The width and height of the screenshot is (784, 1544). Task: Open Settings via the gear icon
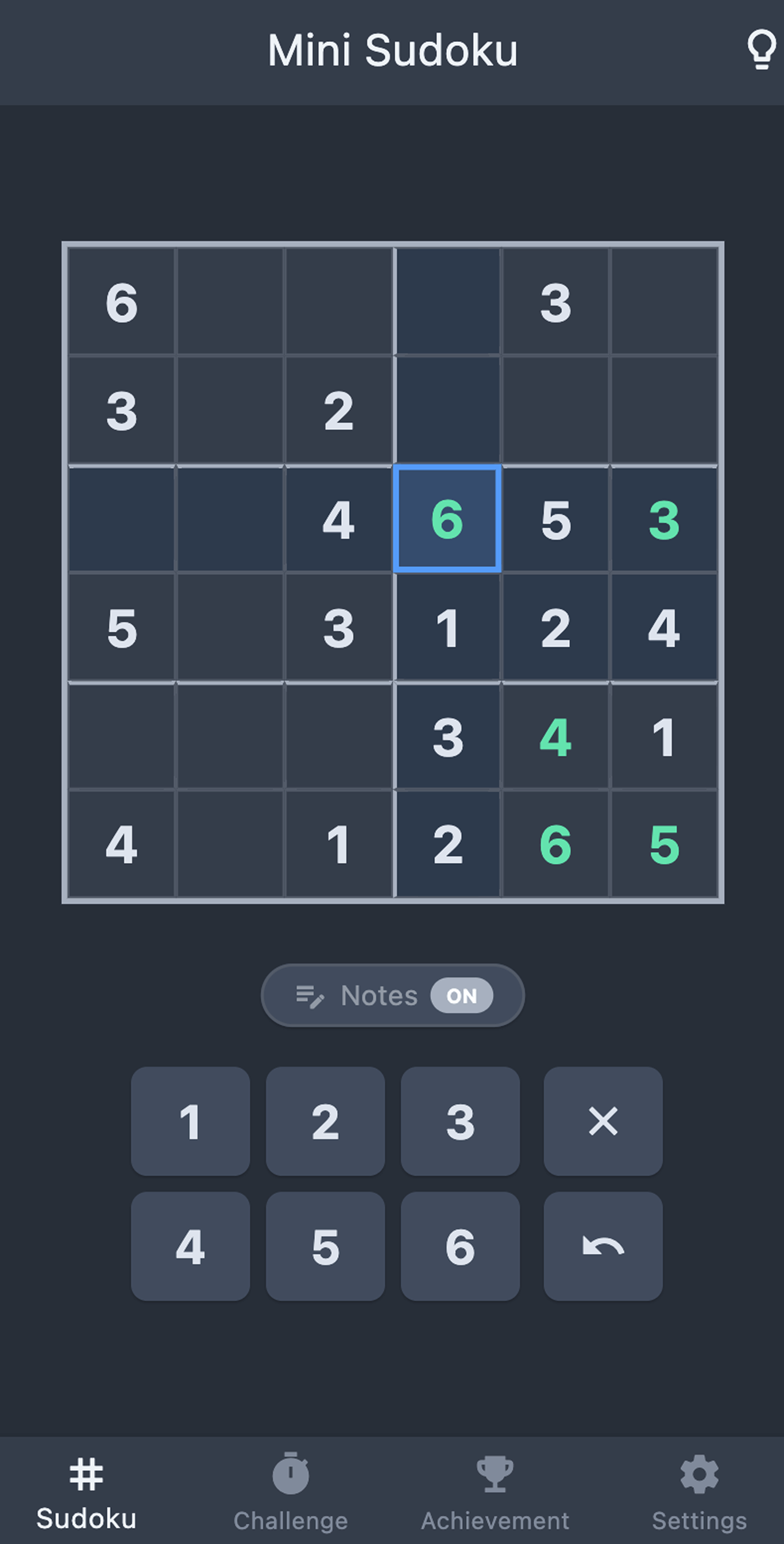point(697,1480)
